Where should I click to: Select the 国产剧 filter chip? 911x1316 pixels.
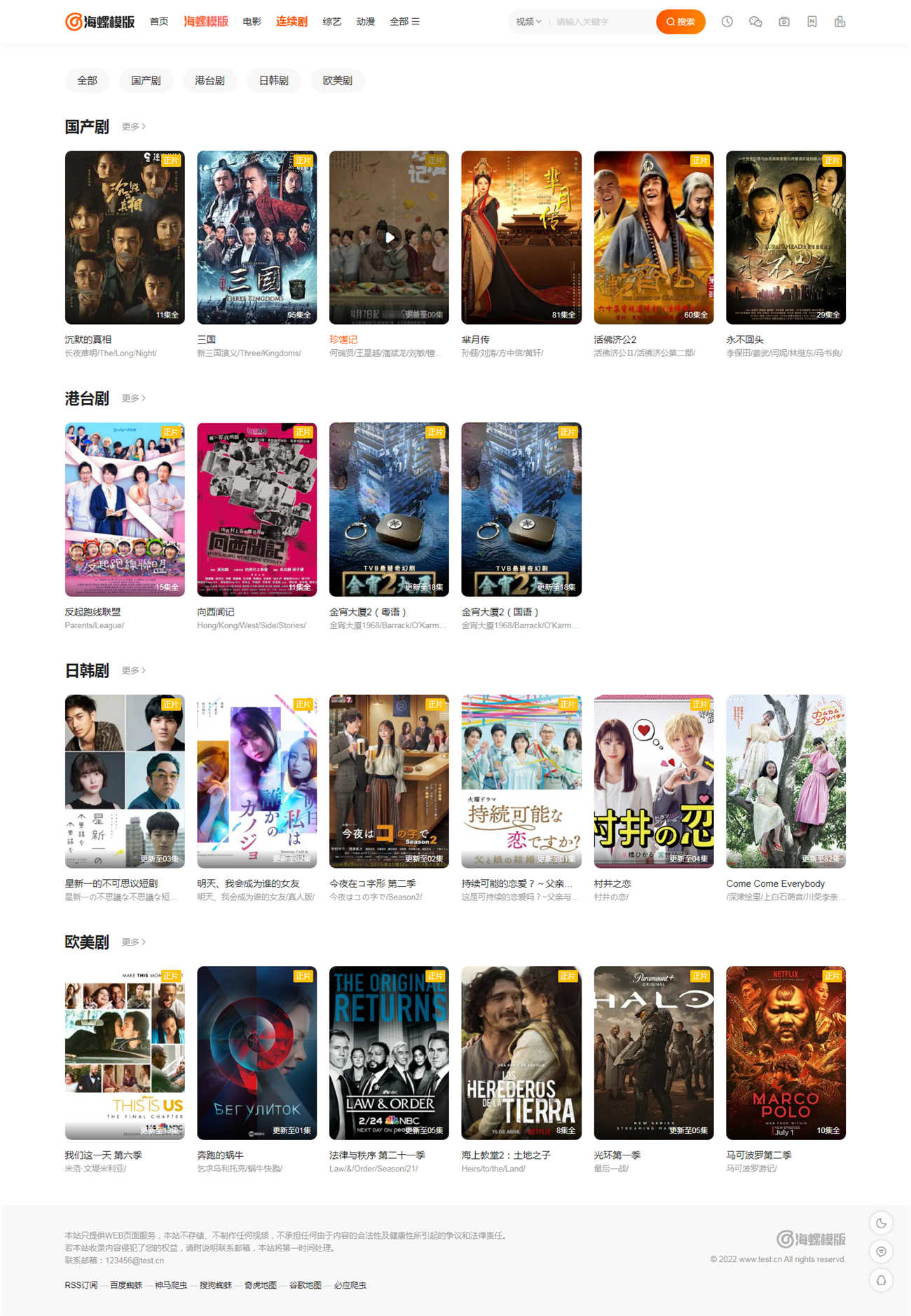pos(146,81)
